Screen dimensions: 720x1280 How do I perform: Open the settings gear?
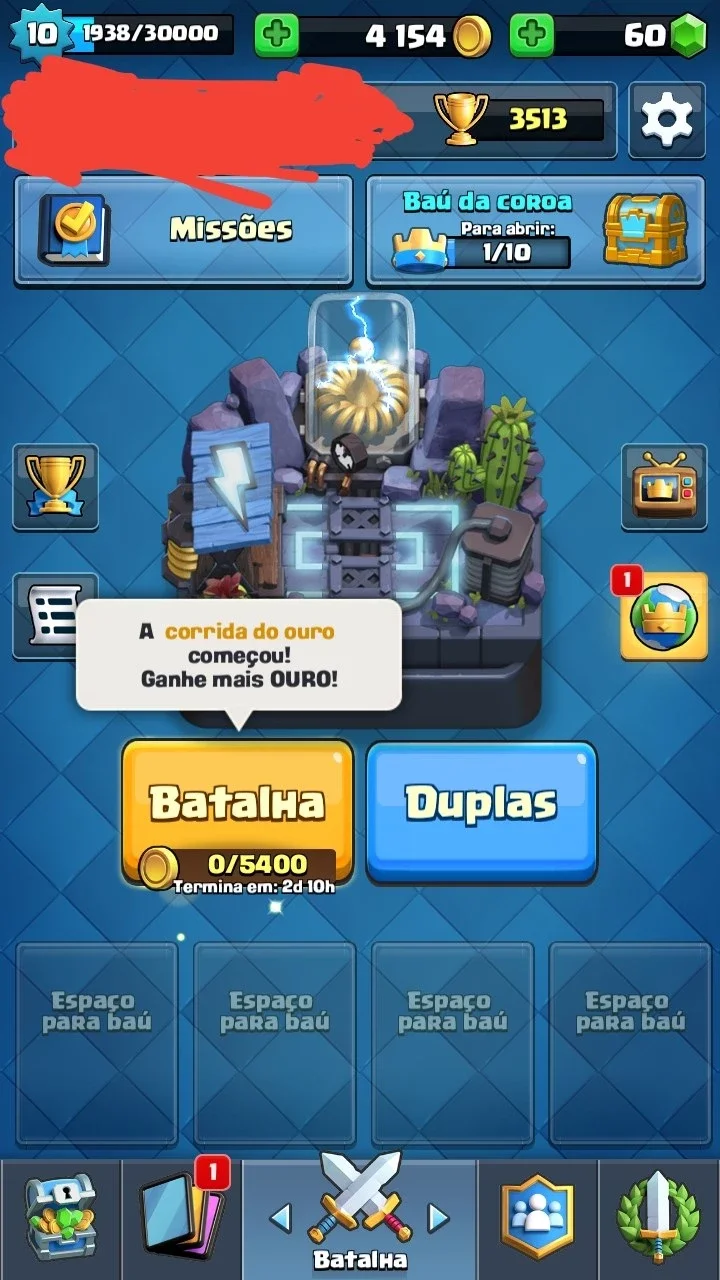point(666,120)
